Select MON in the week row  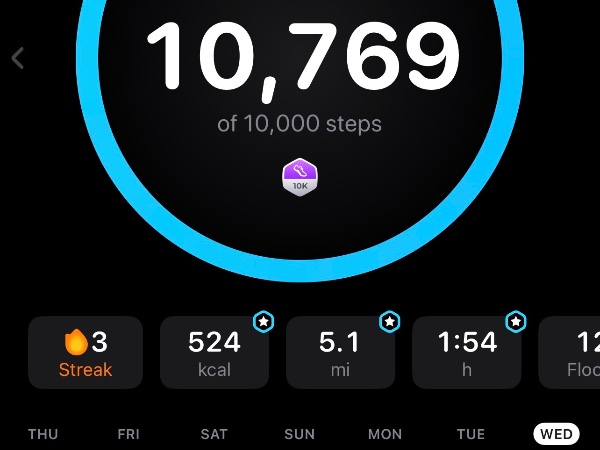point(385,434)
